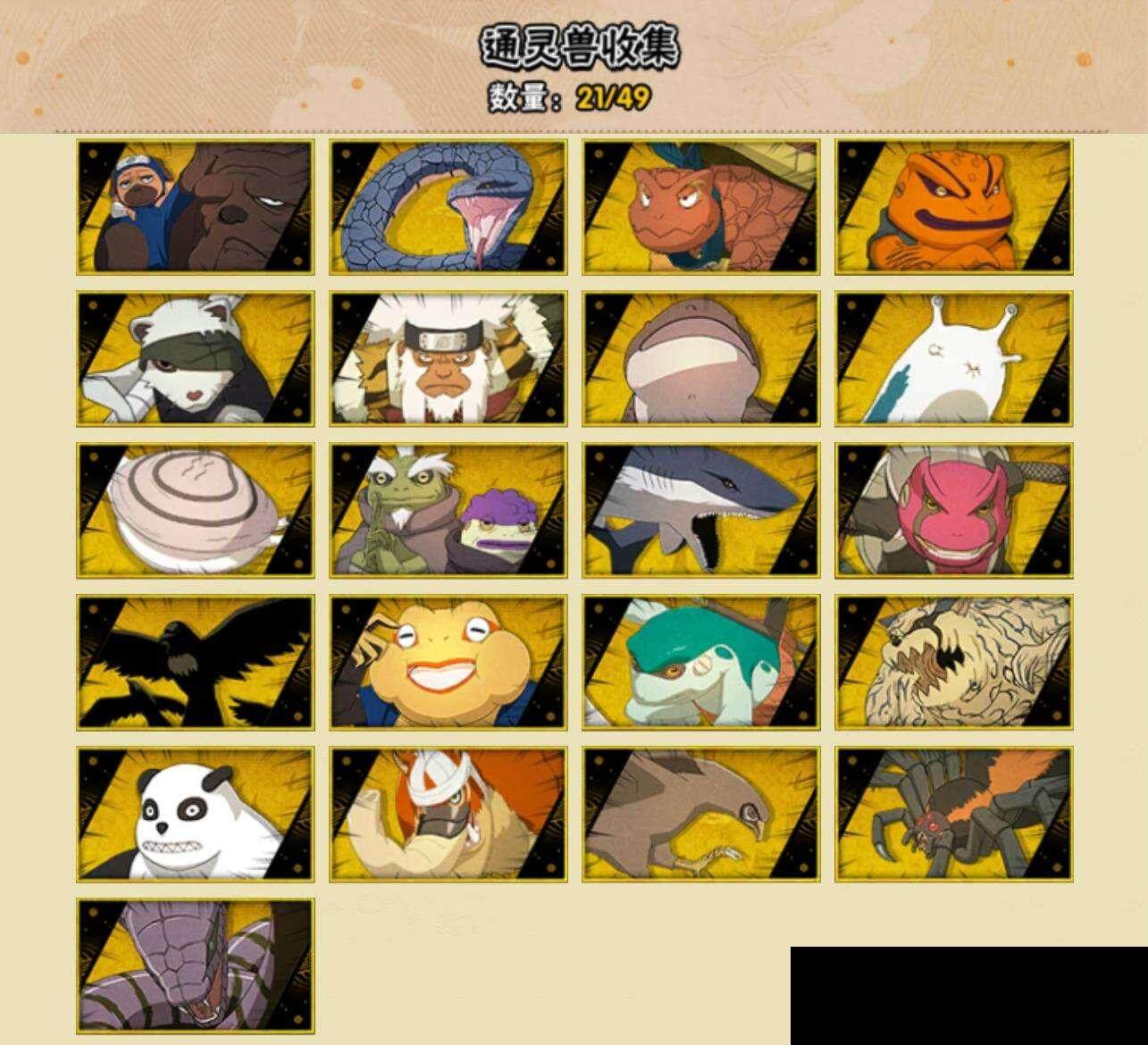The width and height of the screenshot is (1148, 1045).
Task: Open the ninja dog Pakkun and bulldog card
Action: click(195, 207)
